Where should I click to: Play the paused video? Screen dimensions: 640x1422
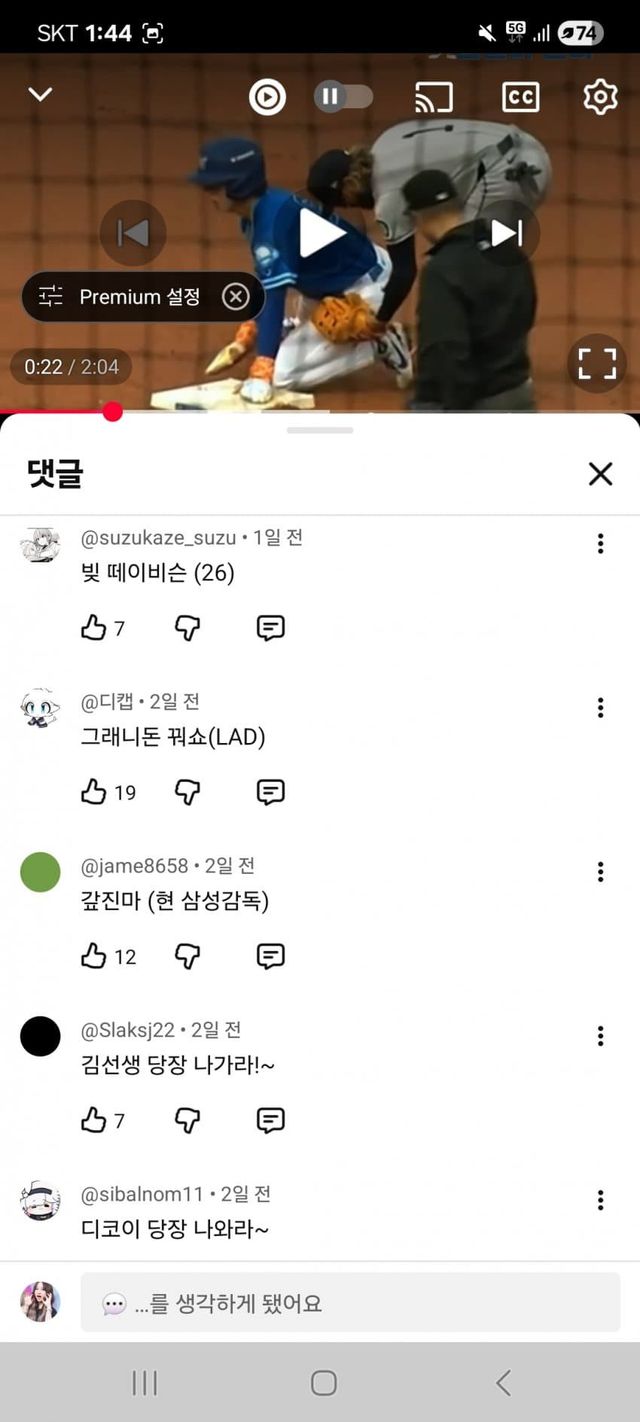pos(322,234)
